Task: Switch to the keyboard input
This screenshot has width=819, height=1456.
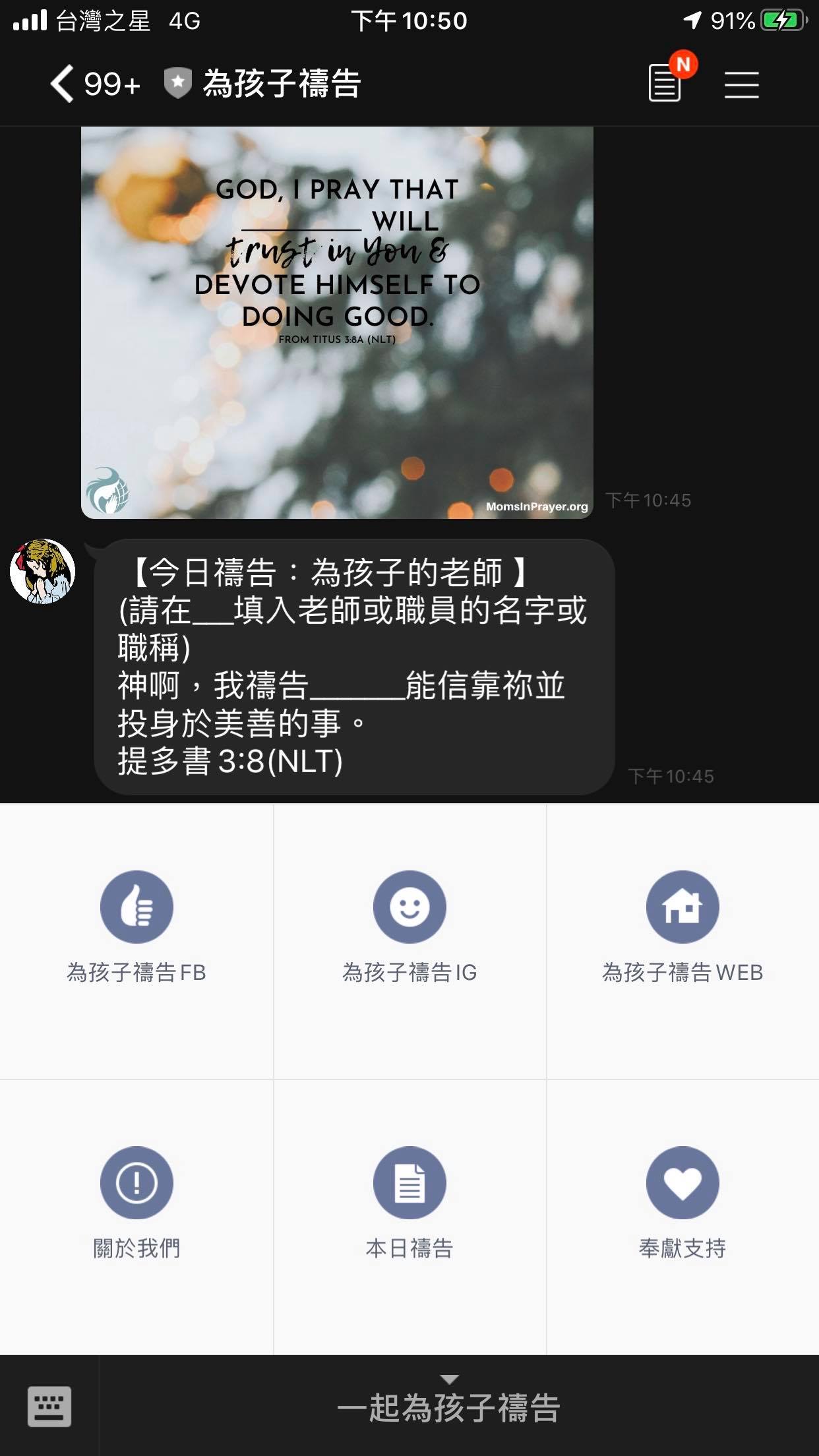Action: [49, 1406]
